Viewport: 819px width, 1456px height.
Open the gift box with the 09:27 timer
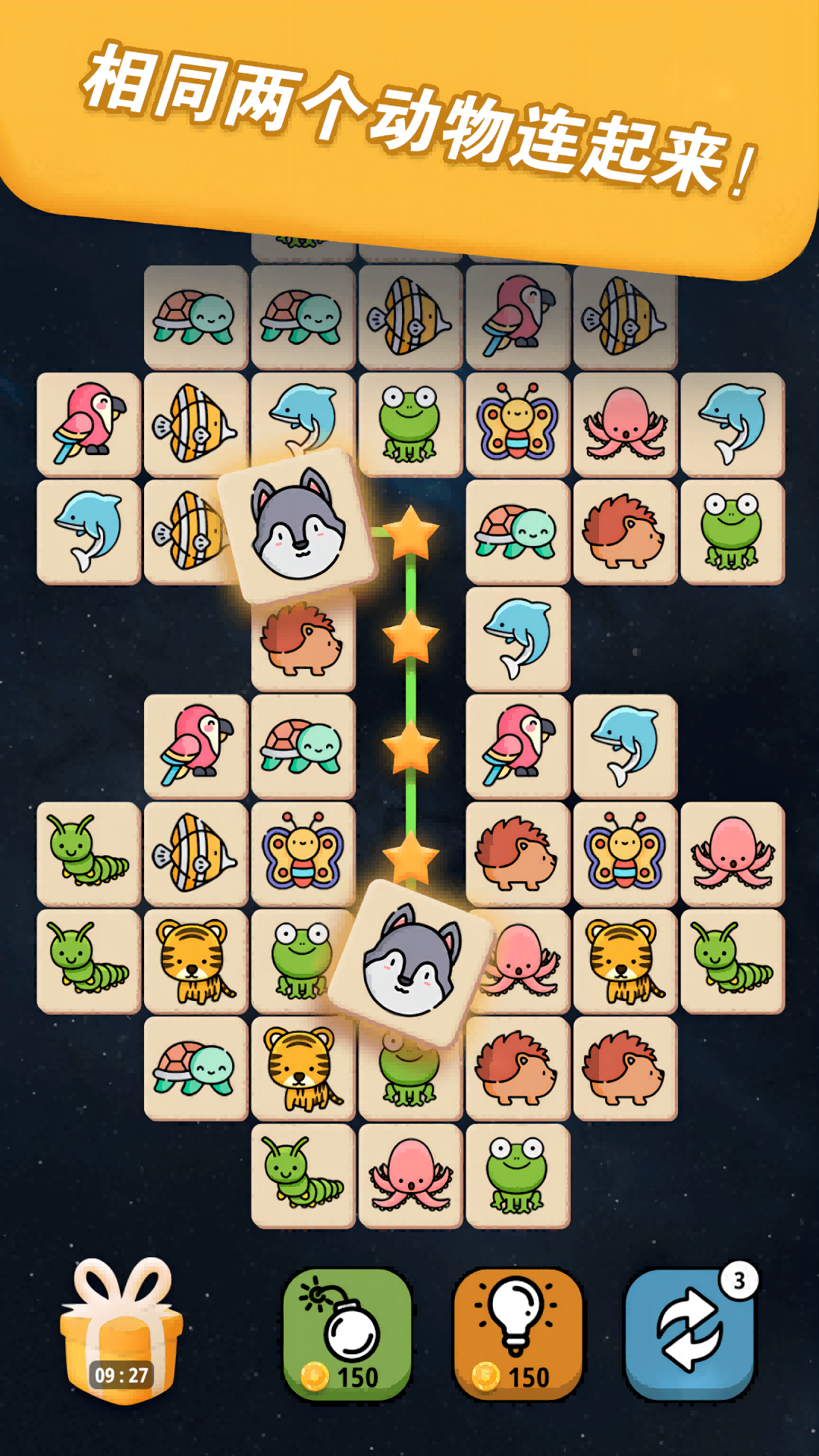pyautogui.click(x=121, y=1332)
